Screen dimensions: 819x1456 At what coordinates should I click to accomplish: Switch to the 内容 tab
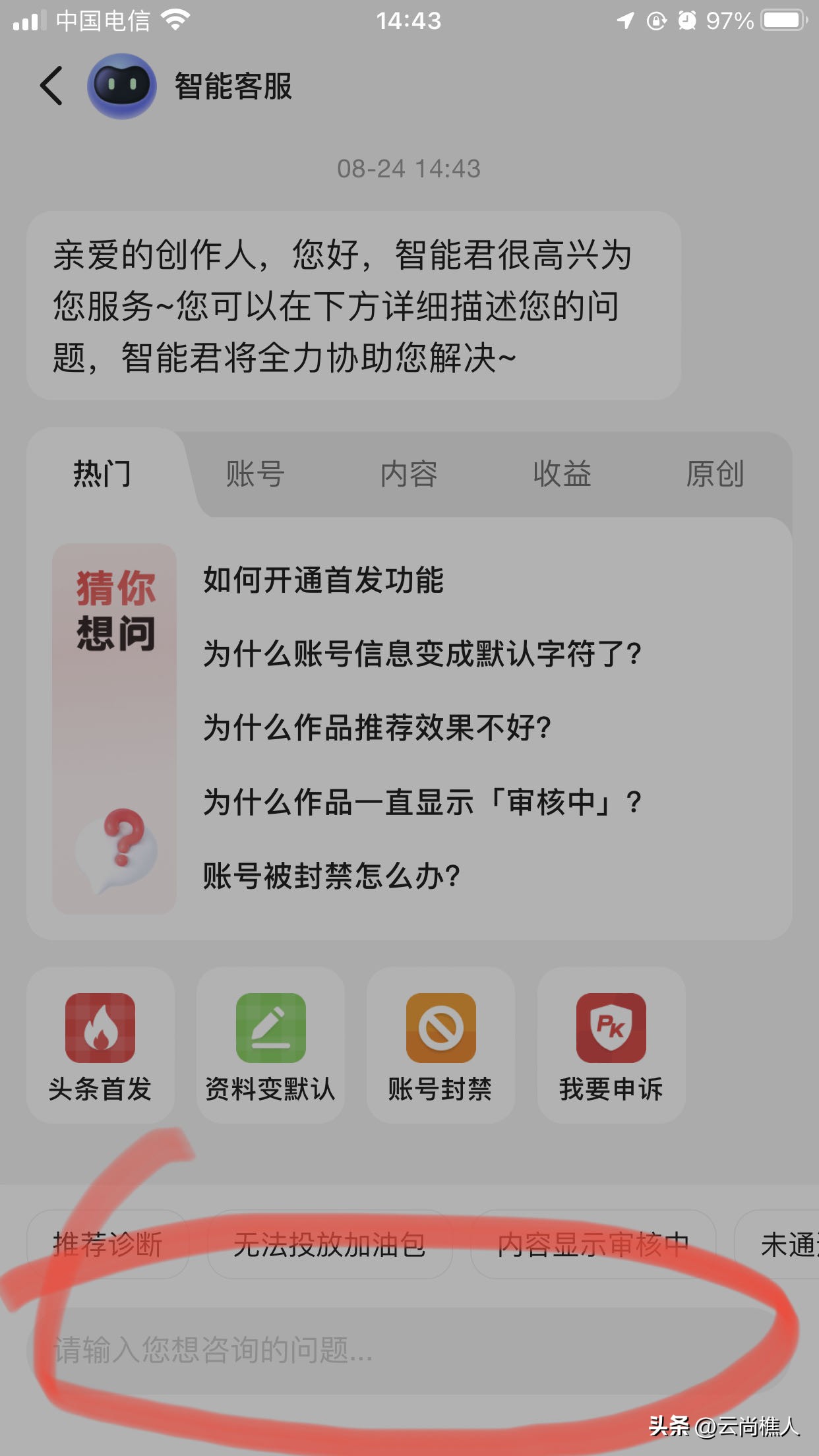pos(408,474)
